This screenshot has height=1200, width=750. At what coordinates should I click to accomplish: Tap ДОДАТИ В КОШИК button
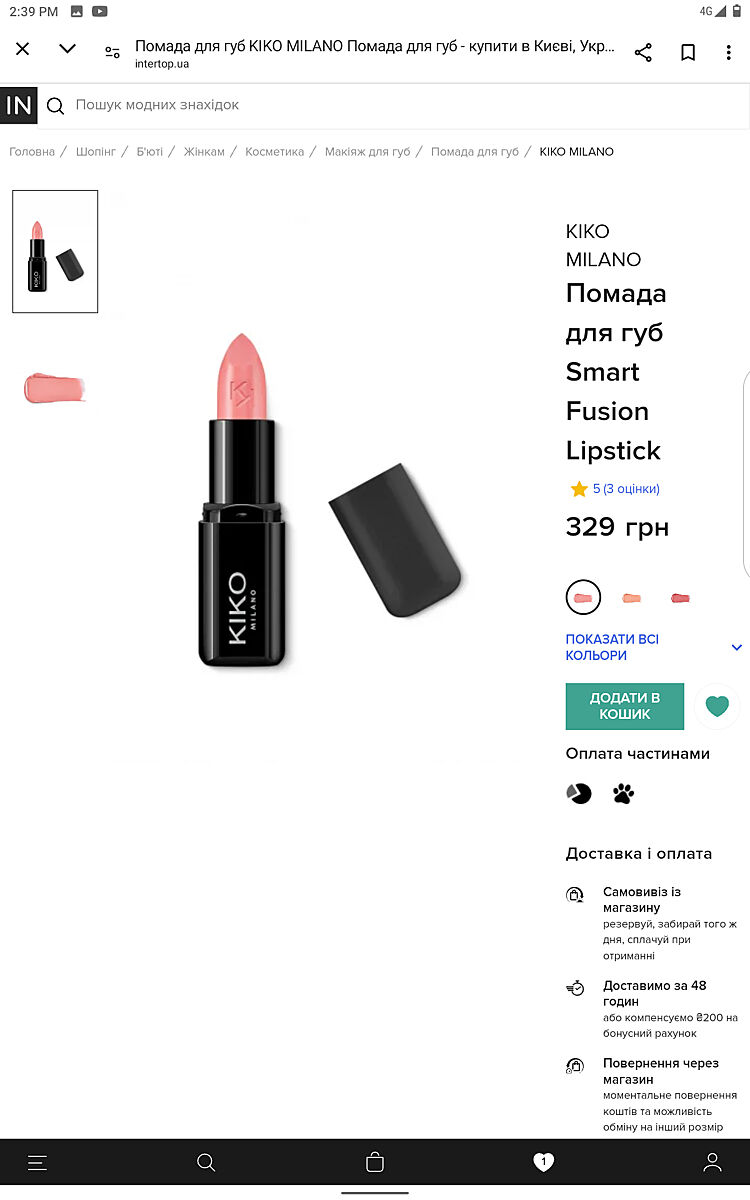click(x=624, y=706)
